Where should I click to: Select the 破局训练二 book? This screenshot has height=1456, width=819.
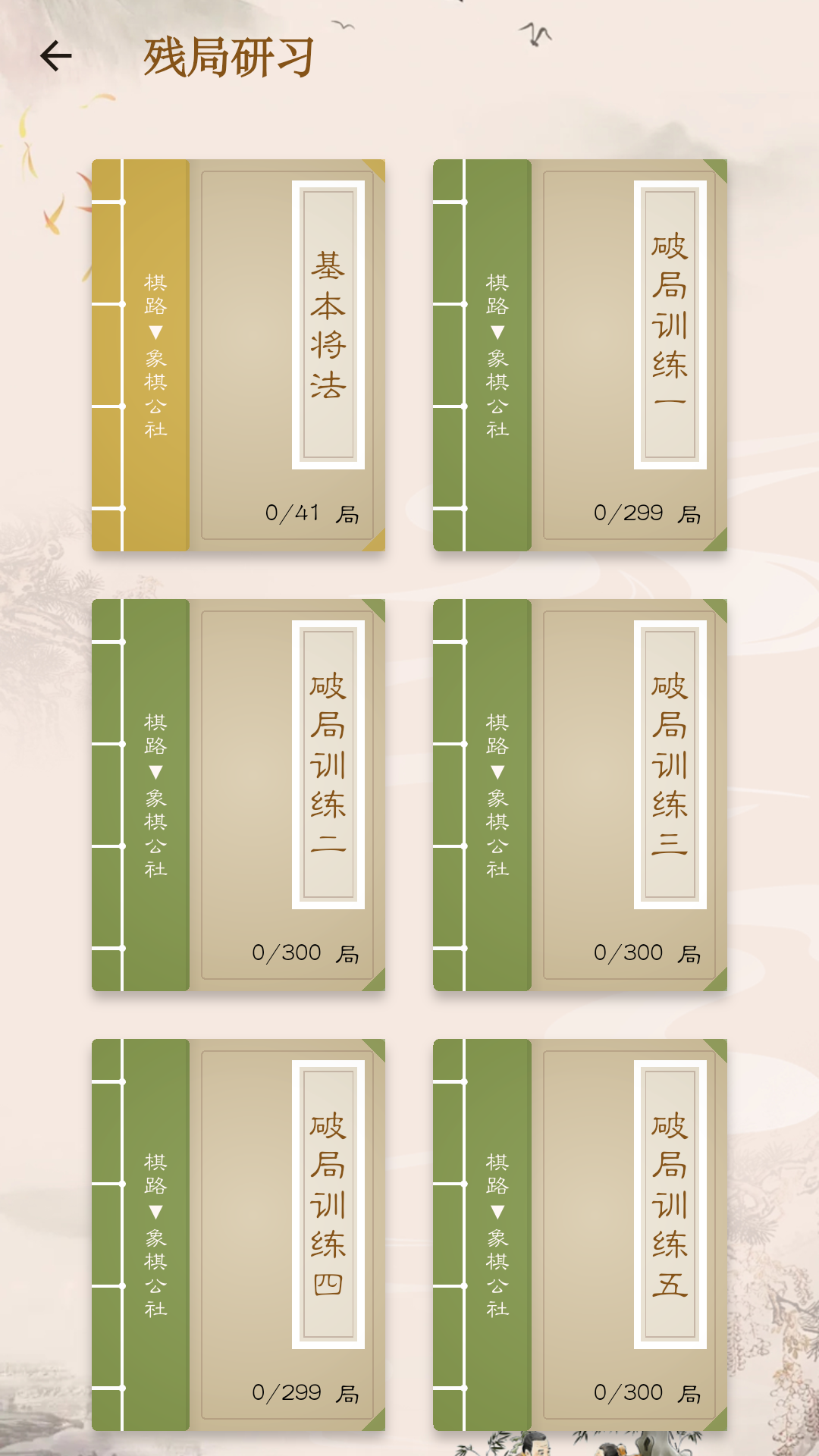[239, 795]
